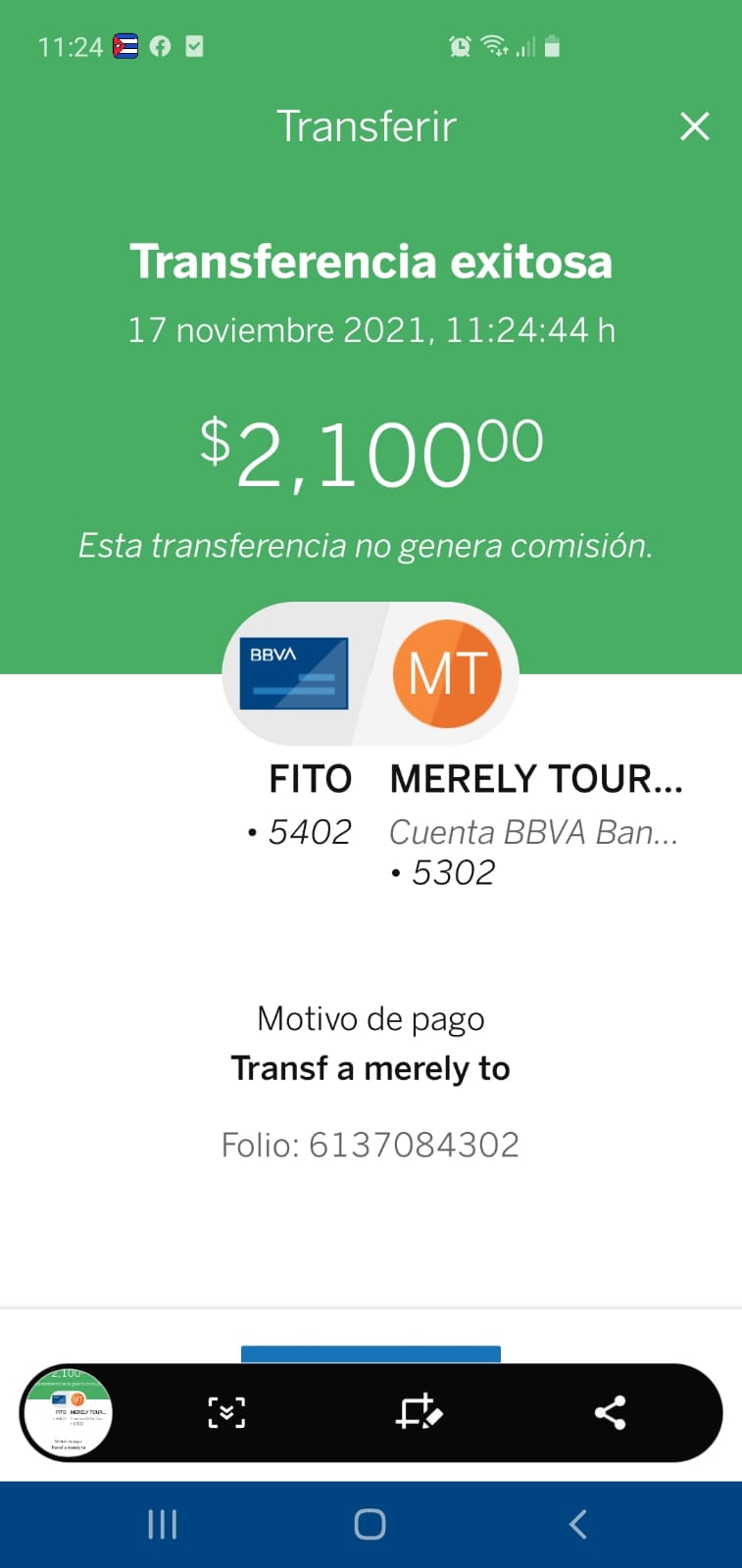Open recent apps from navigation bar
742x1568 pixels.
(163, 1524)
